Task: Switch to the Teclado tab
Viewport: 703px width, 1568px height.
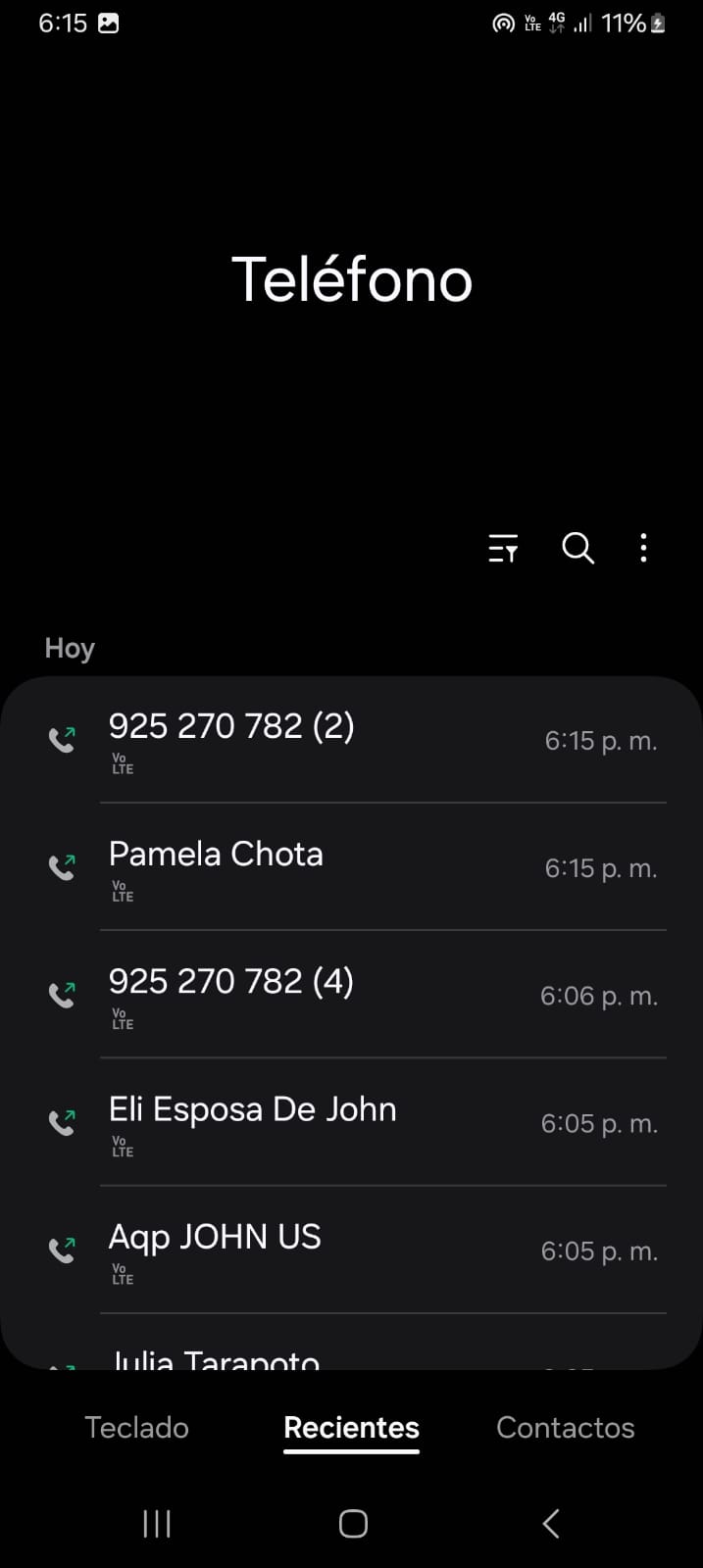Action: point(137,1428)
